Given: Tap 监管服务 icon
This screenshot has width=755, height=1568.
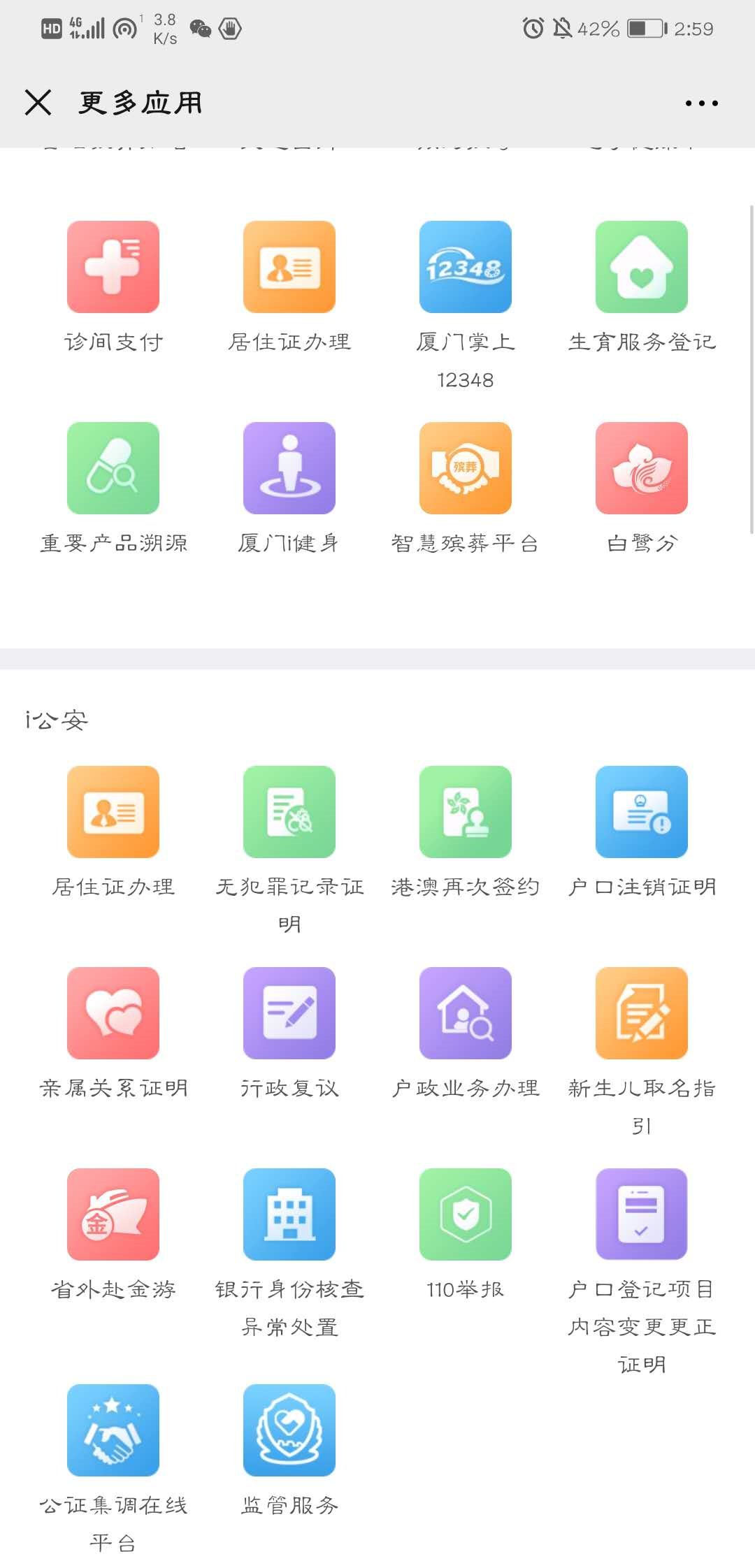Looking at the screenshot, I should tap(289, 1430).
